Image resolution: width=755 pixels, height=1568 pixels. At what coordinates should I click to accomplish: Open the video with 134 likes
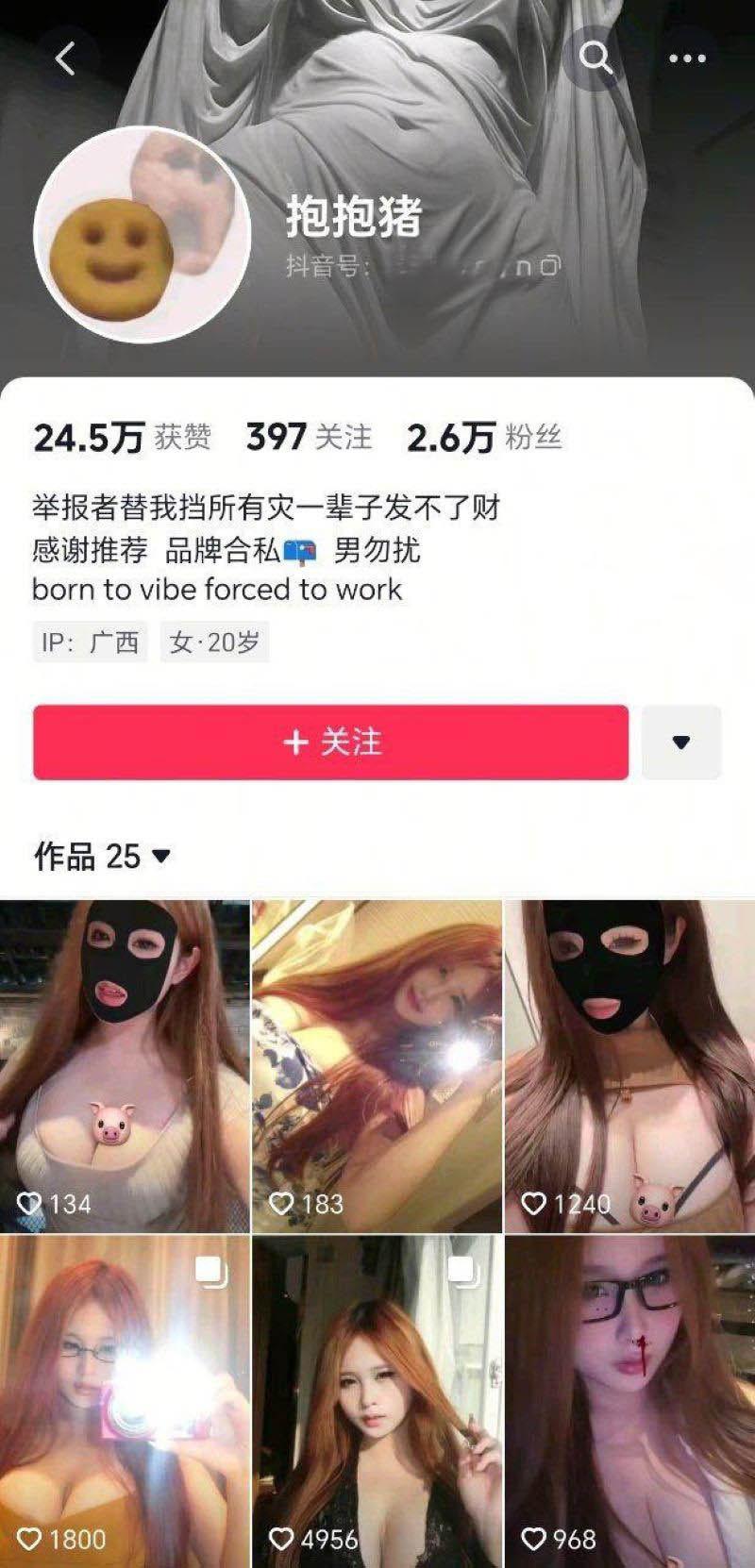pyautogui.click(x=125, y=1066)
